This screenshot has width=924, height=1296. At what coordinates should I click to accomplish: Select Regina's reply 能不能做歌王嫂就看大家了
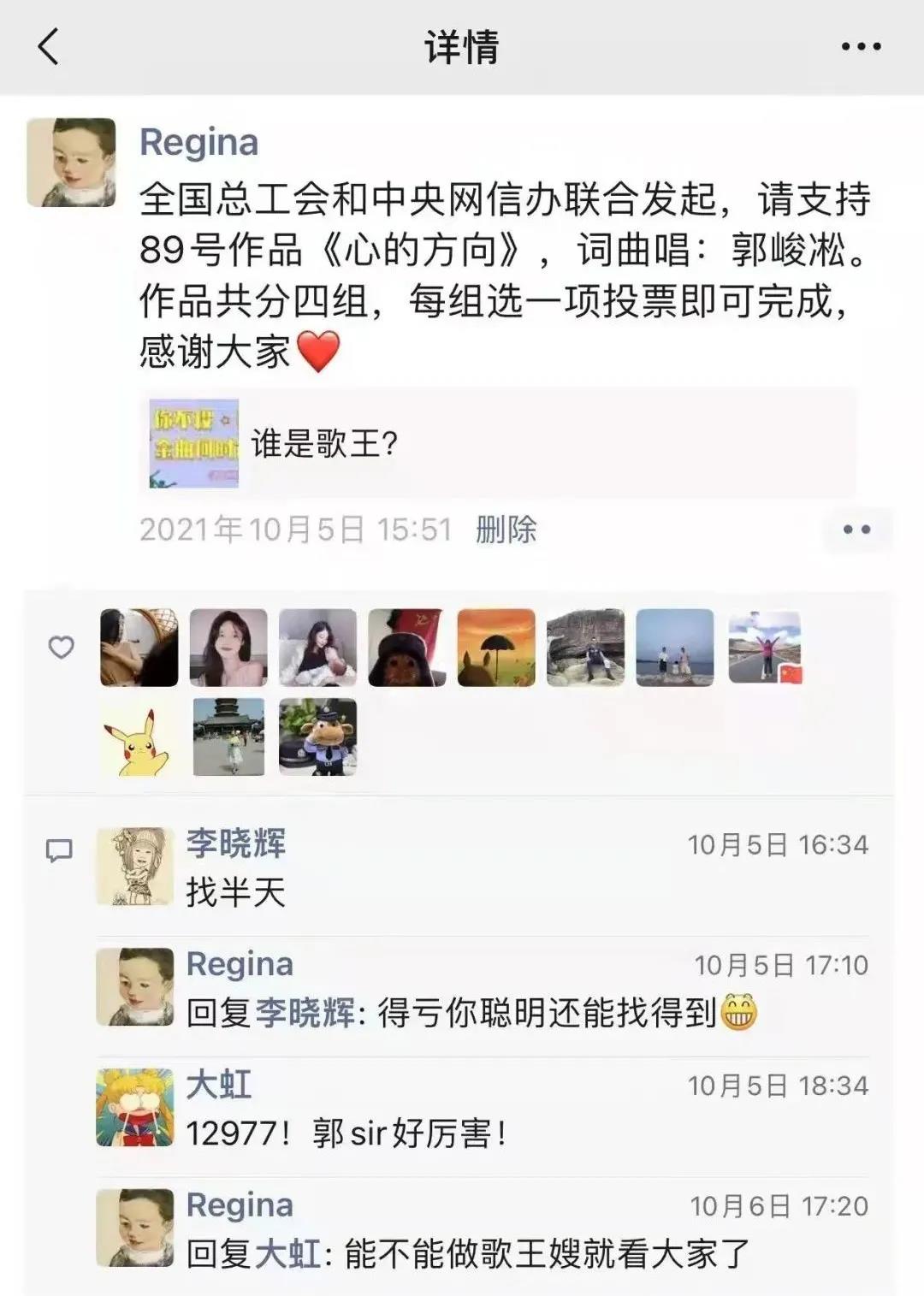(466, 1254)
